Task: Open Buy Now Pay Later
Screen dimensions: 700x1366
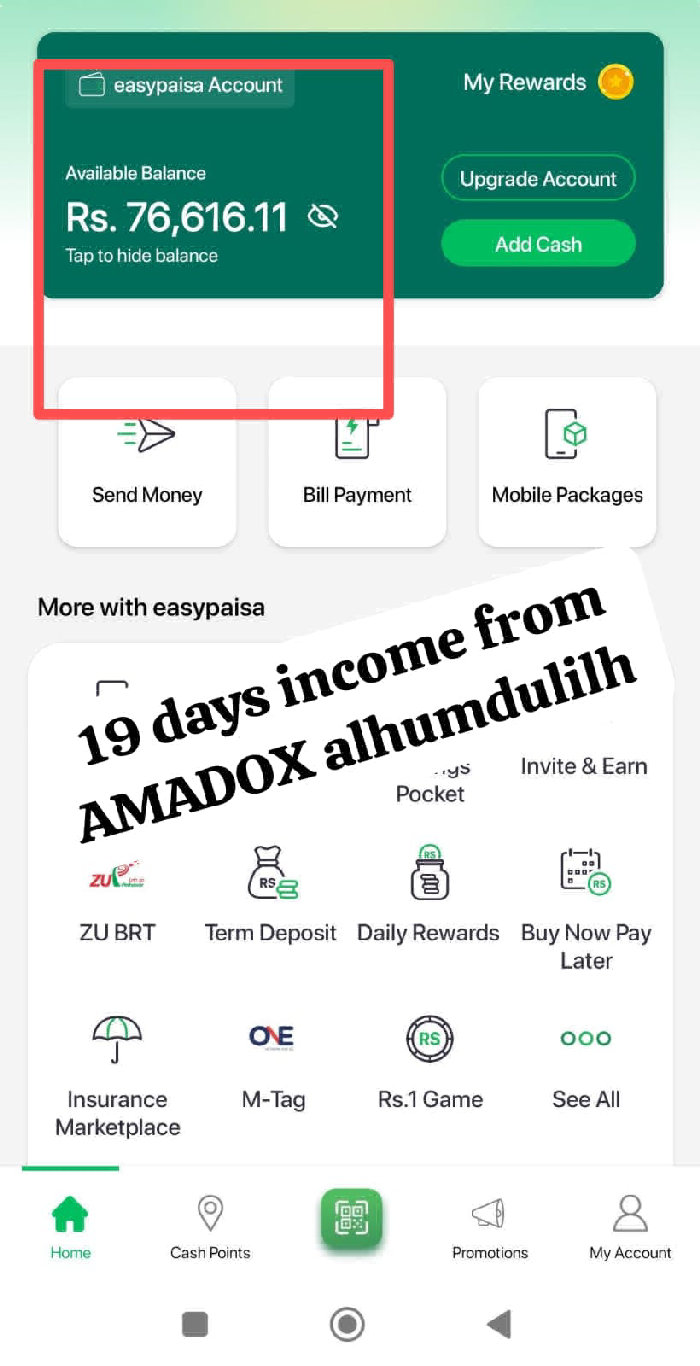Action: [x=586, y=905]
